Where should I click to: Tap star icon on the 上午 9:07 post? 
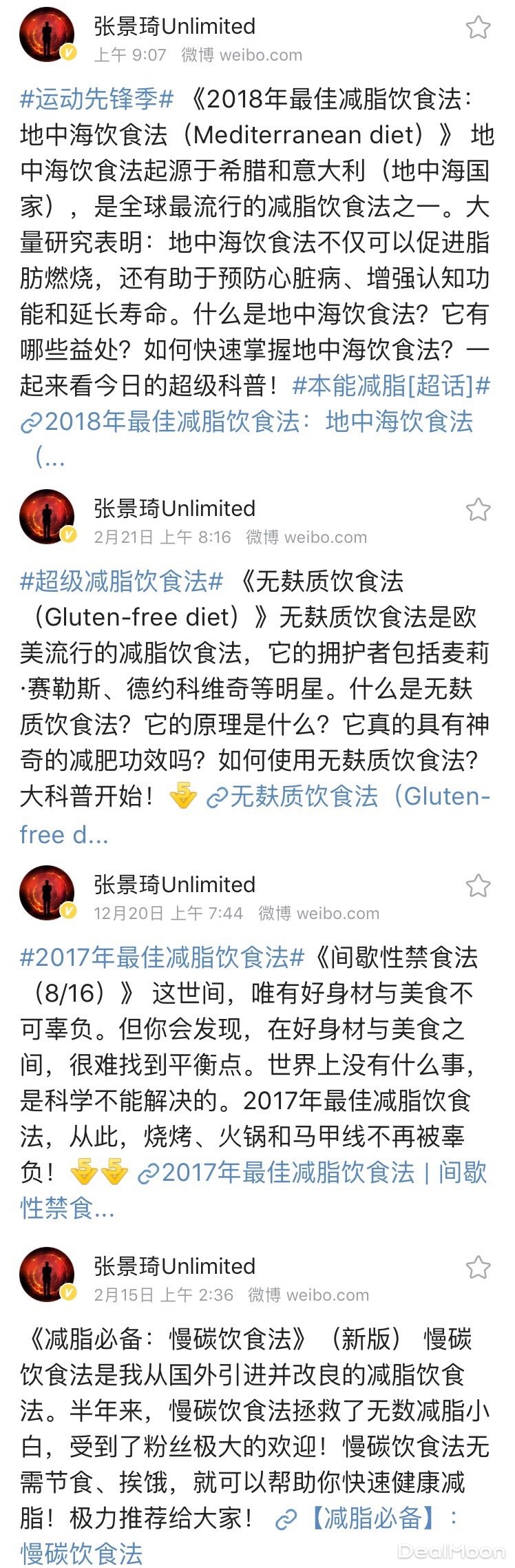tap(478, 28)
